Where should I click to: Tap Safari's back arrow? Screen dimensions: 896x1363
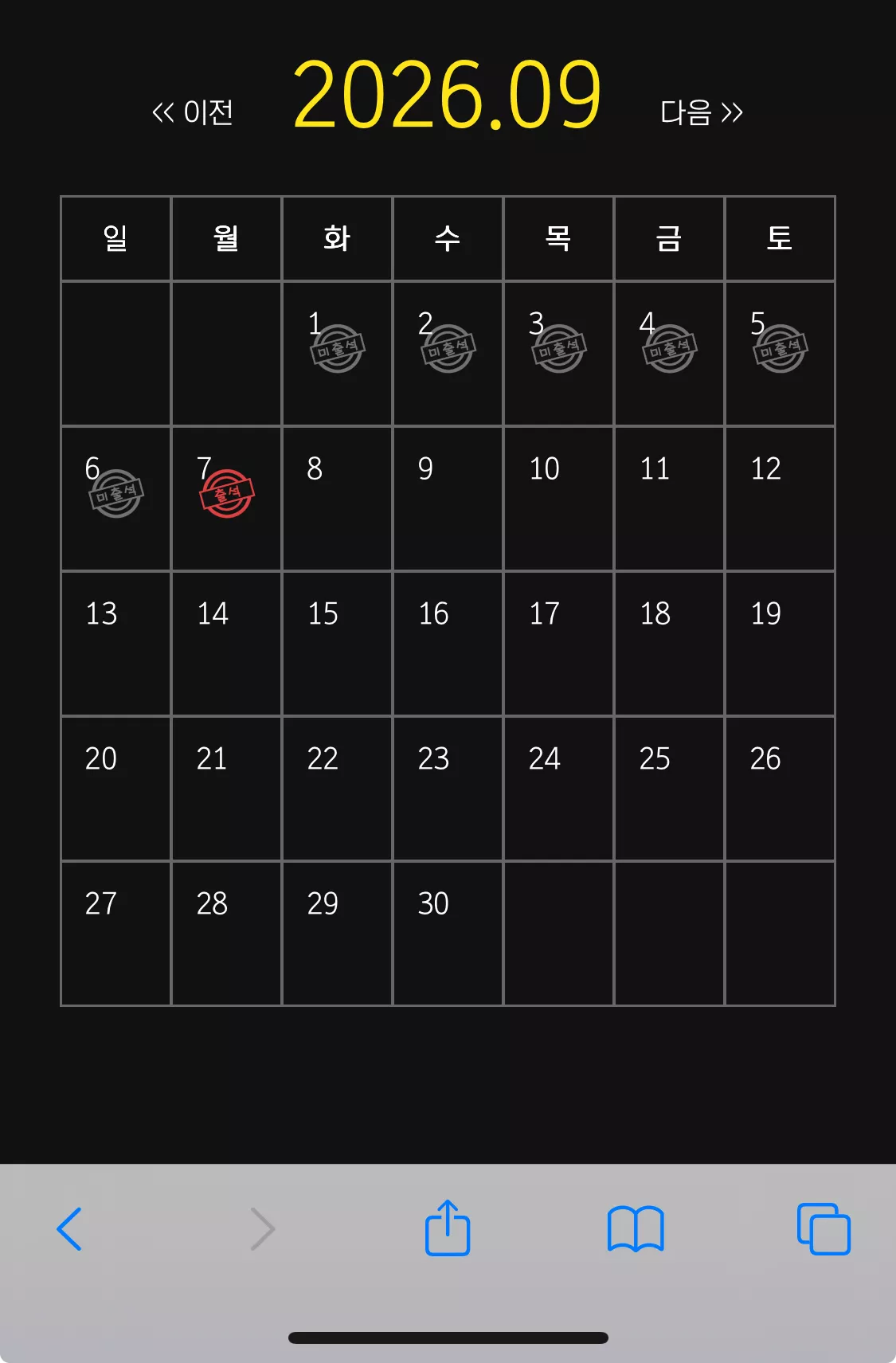70,1229
